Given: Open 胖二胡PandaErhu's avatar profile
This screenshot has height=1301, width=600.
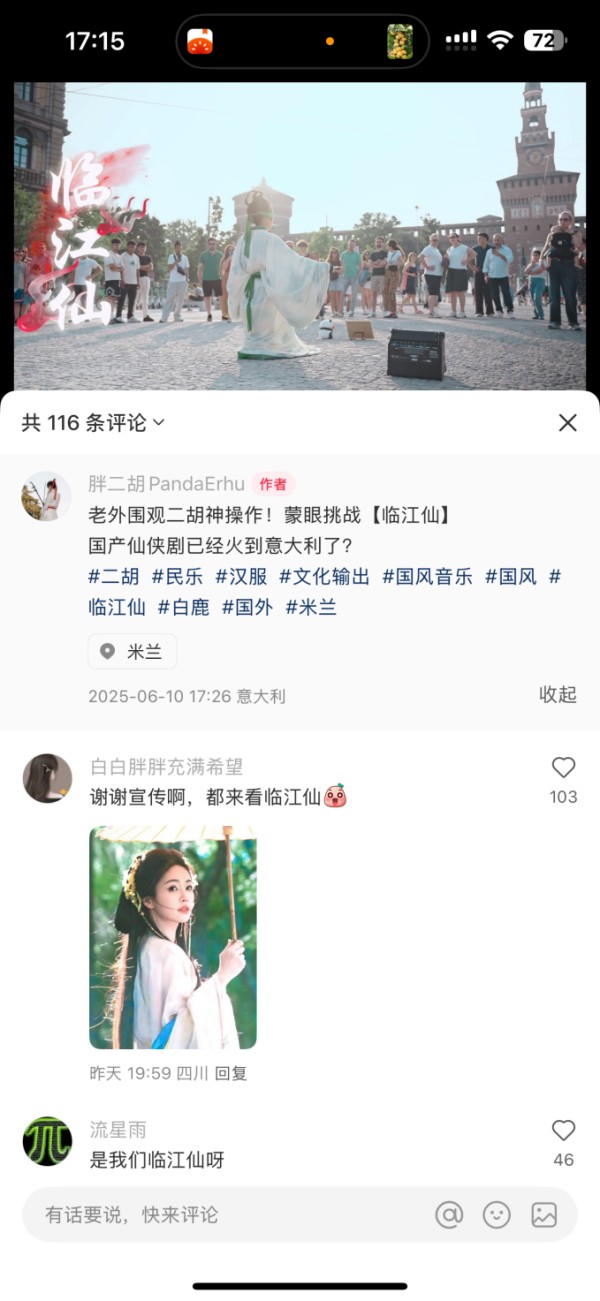Looking at the screenshot, I should pos(46,496).
